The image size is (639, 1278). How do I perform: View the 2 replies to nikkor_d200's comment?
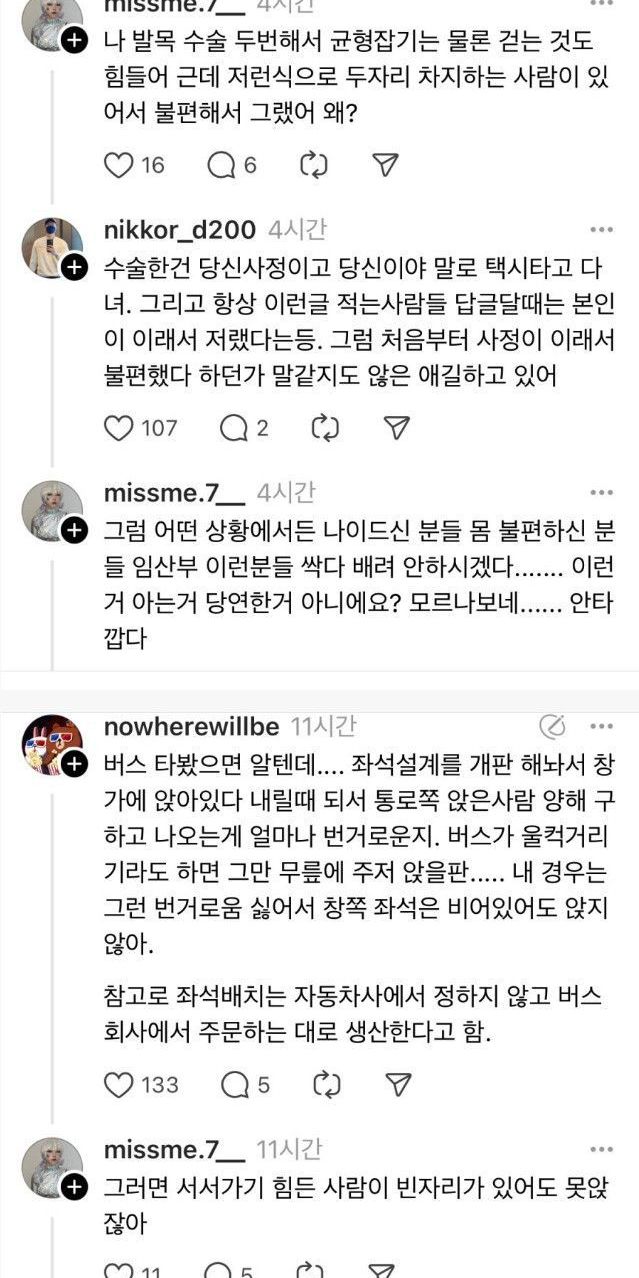[233, 428]
